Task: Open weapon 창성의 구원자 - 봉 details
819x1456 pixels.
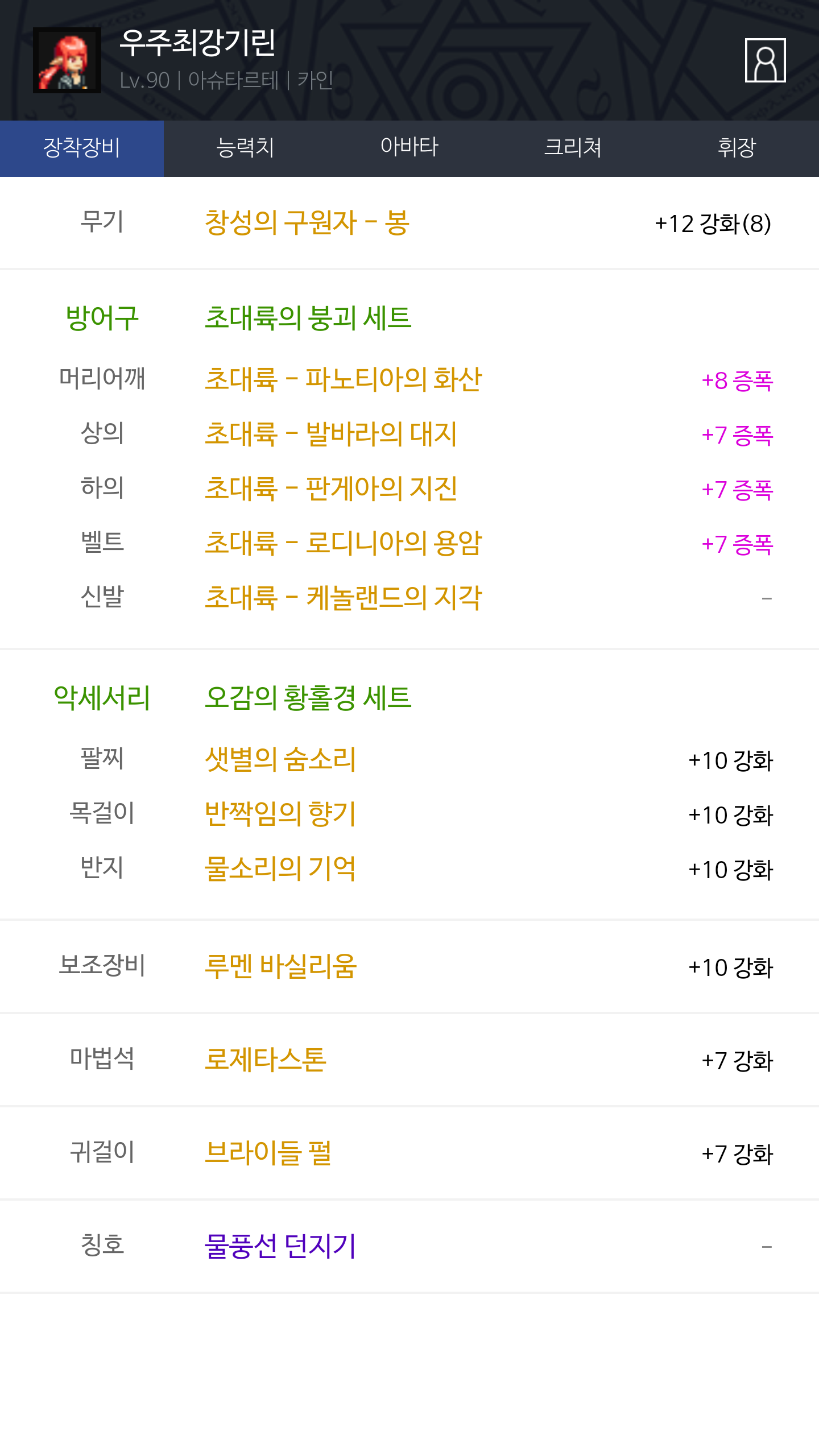Action: (307, 222)
